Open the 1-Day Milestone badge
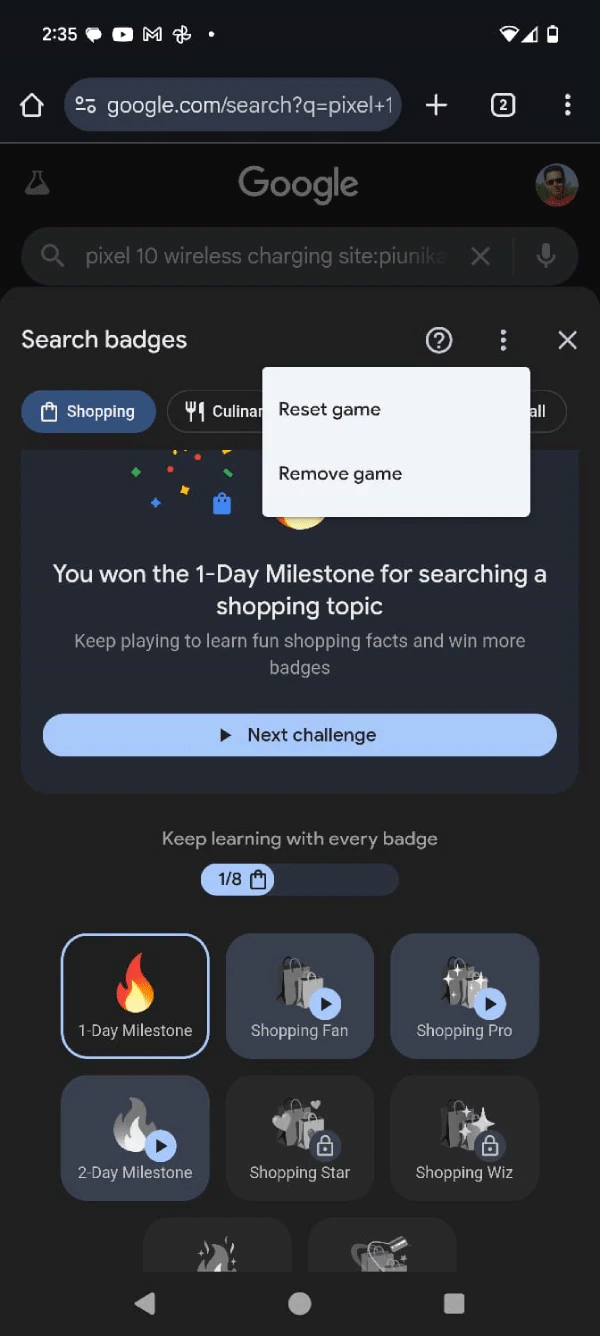The width and height of the screenshot is (600, 1336). point(135,996)
